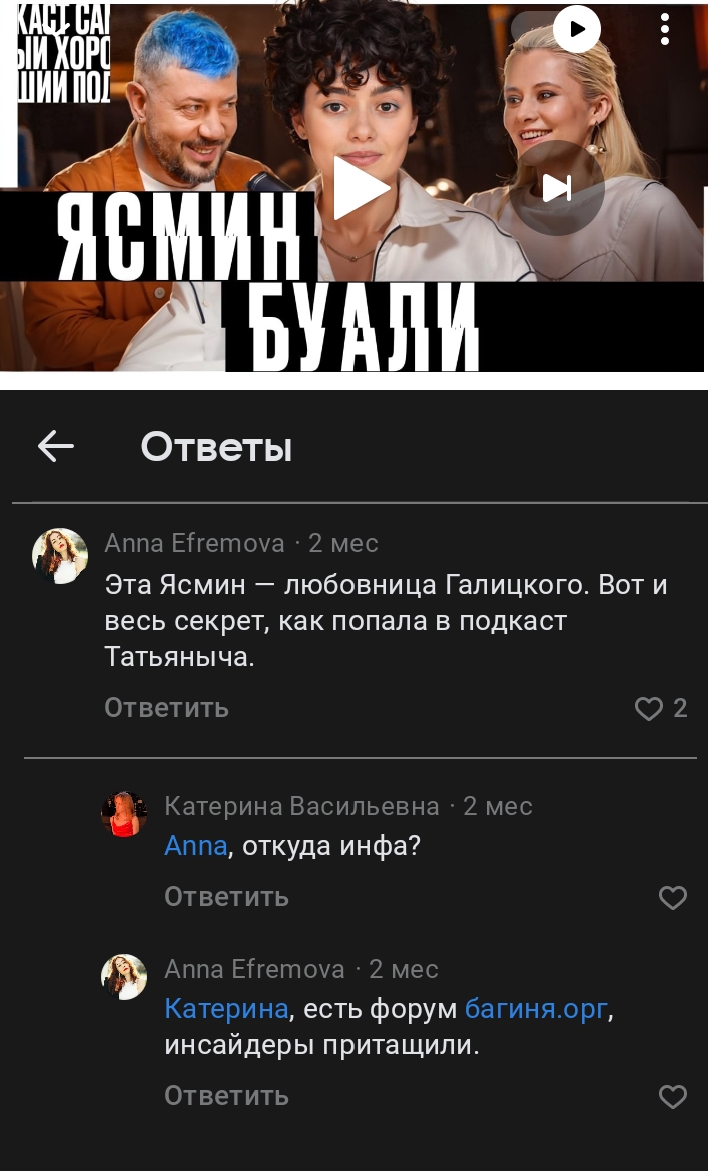
Task: Go back from the Ответы screen
Action: pos(56,447)
